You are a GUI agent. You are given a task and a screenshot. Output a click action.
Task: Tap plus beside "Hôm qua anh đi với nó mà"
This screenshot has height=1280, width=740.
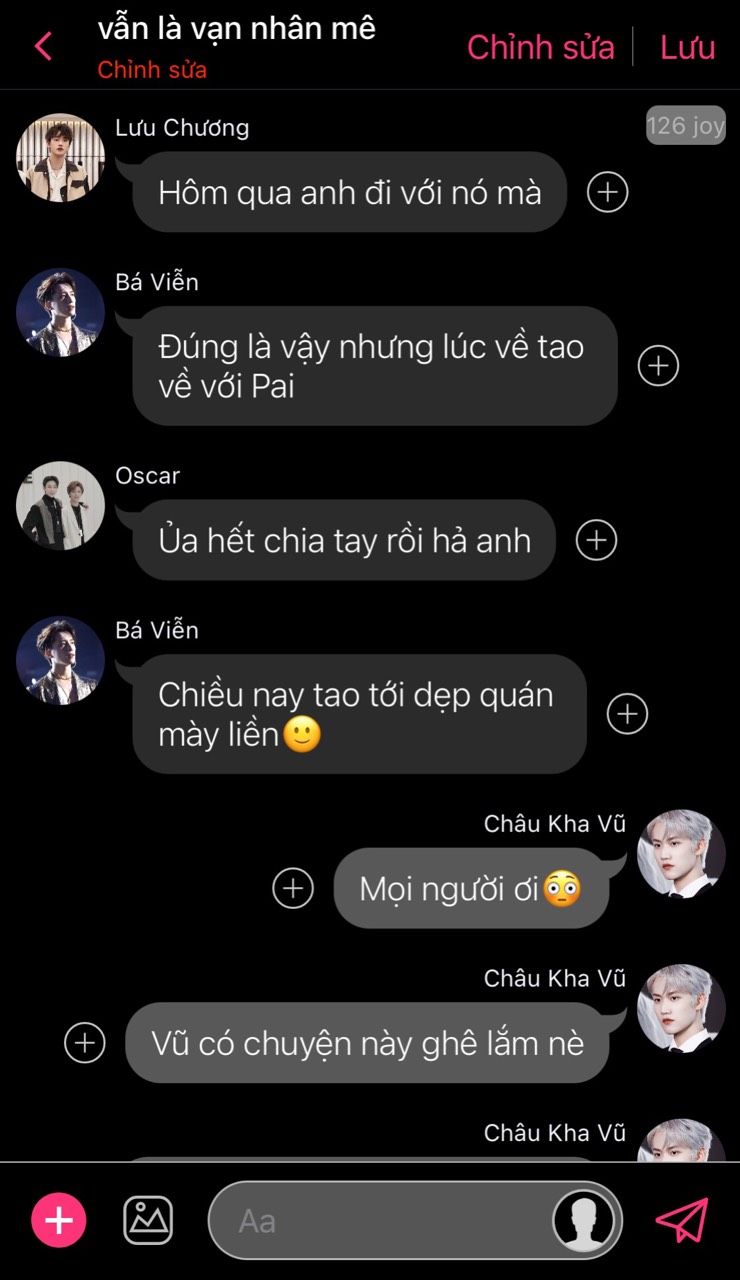pos(607,192)
